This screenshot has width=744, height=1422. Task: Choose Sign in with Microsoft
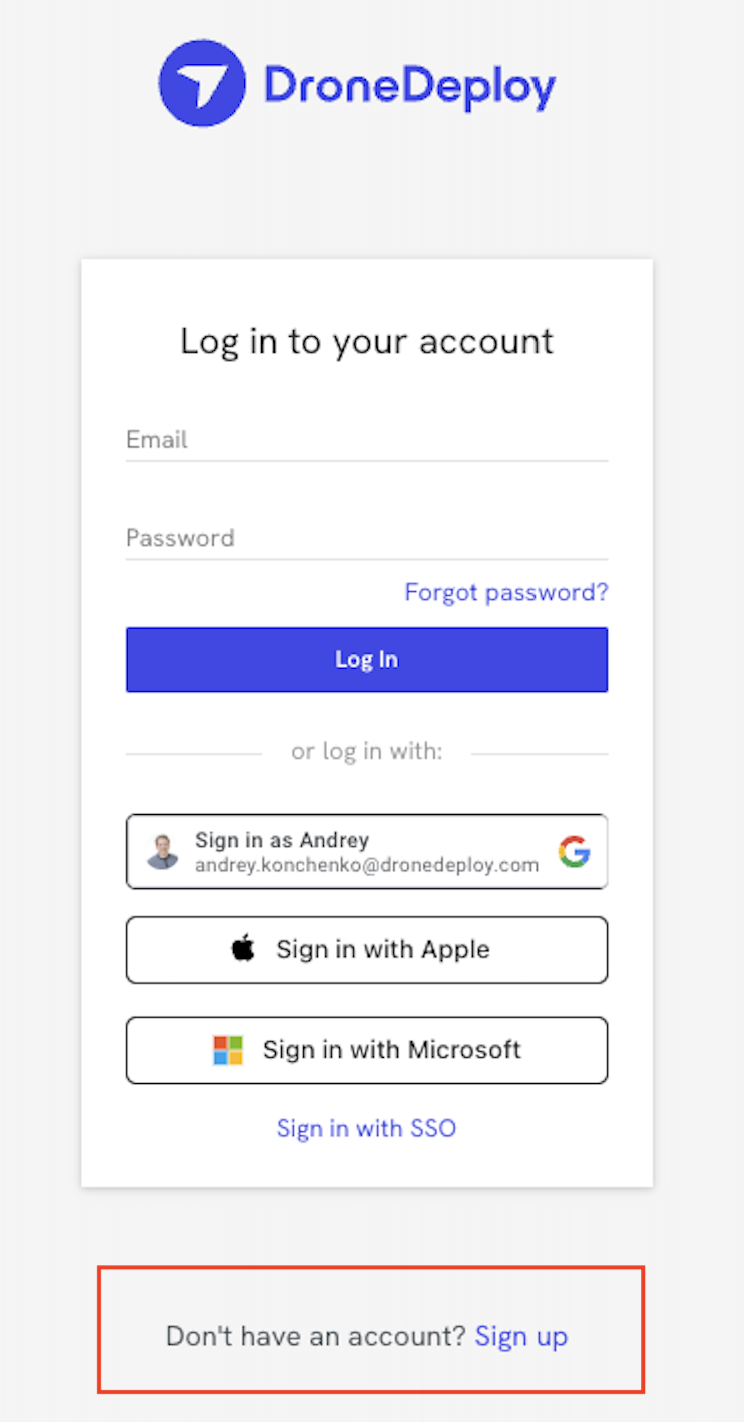pyautogui.click(x=366, y=1050)
